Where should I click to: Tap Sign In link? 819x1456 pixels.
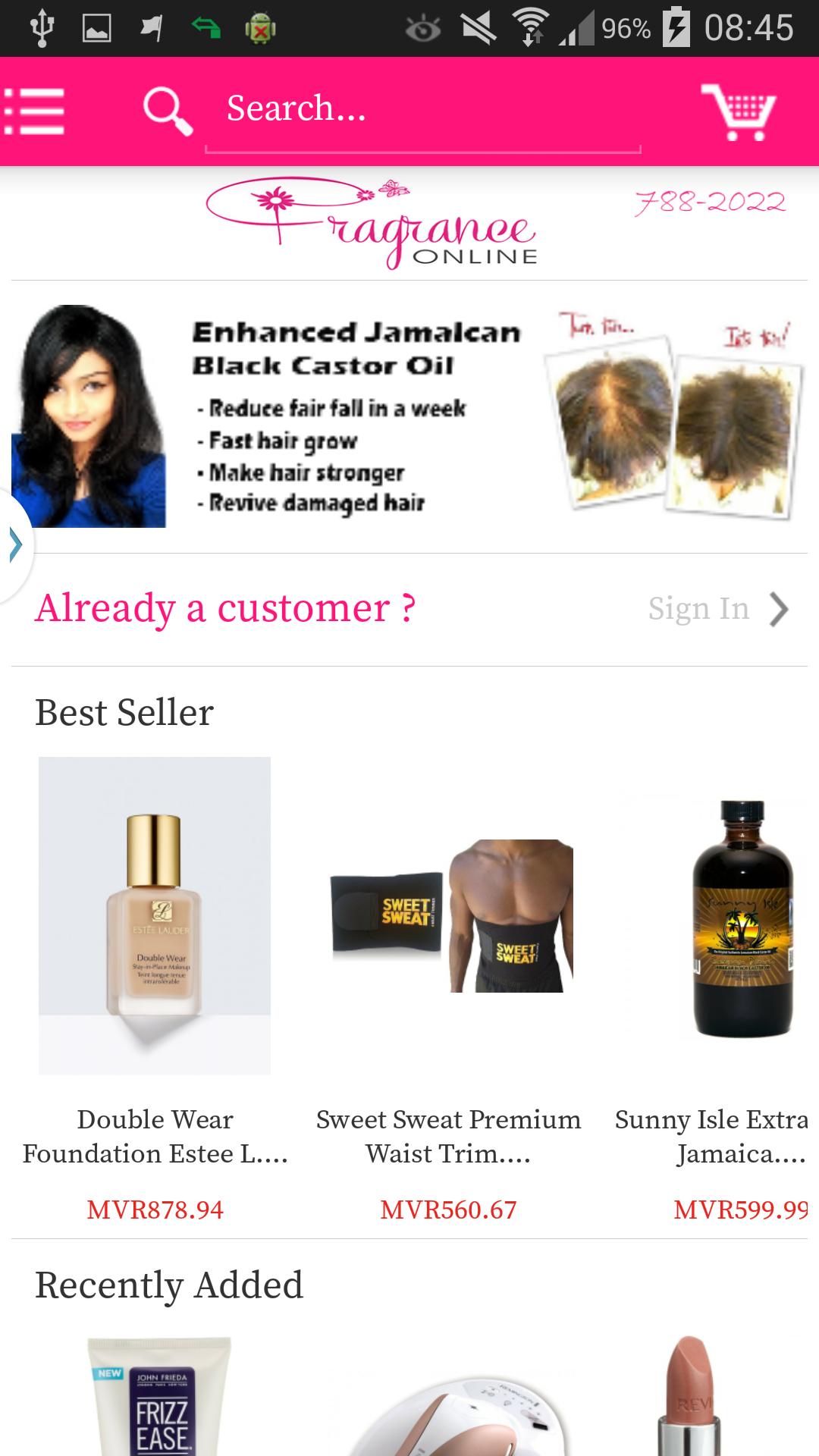coord(717,609)
